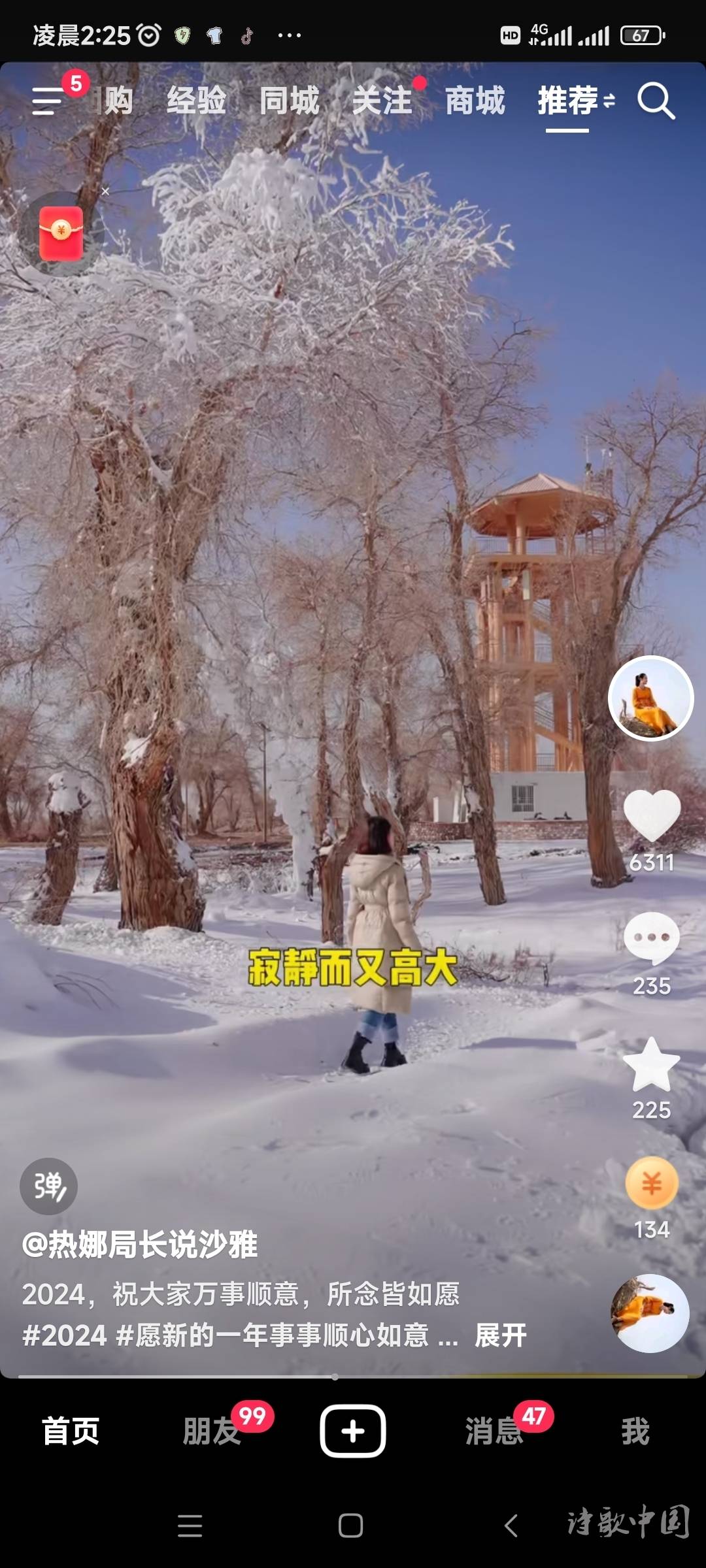Create a new post with plus button
The width and height of the screenshot is (706, 1568).
coord(352,1431)
